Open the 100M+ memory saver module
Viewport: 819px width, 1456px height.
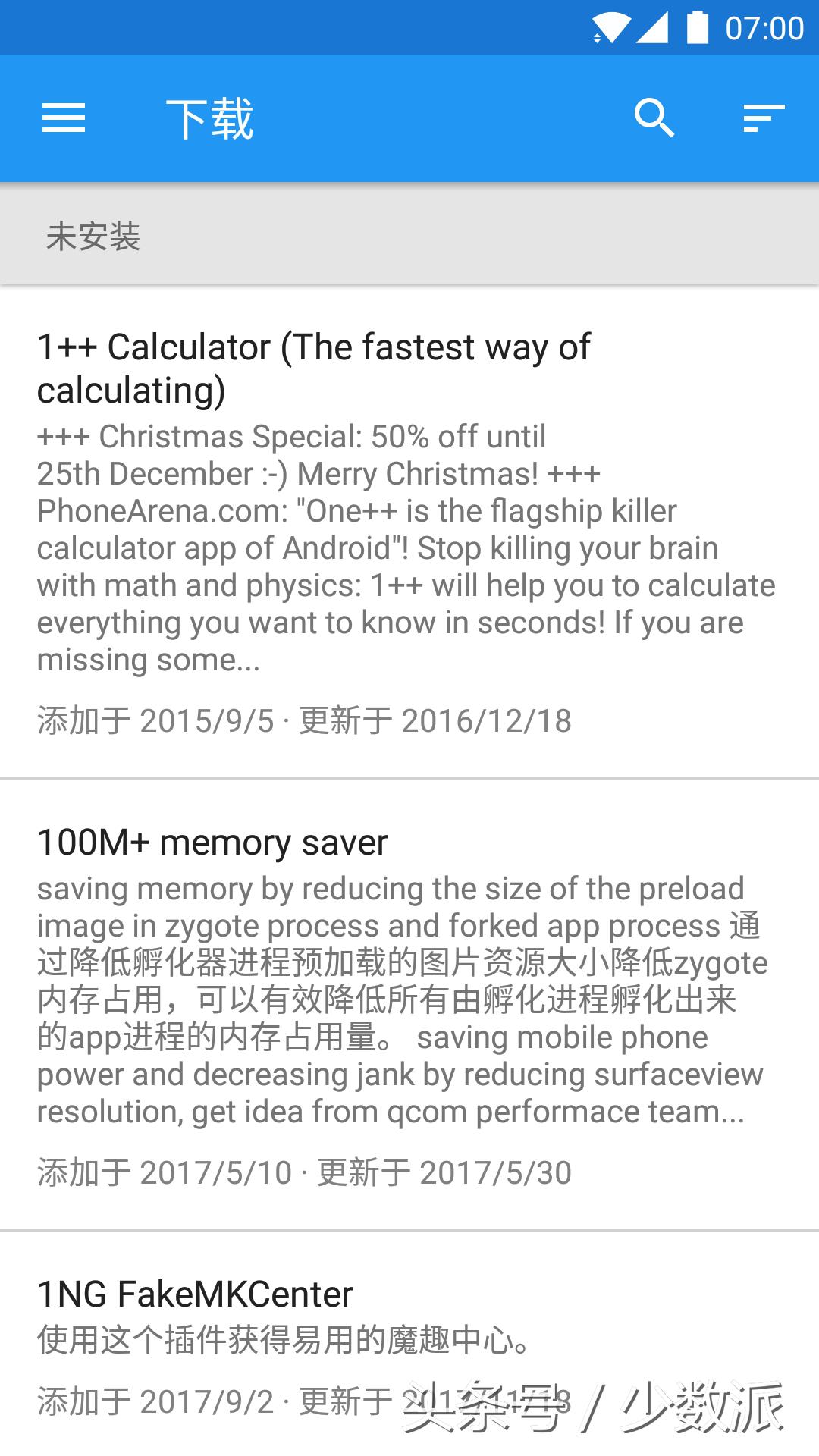[212, 843]
